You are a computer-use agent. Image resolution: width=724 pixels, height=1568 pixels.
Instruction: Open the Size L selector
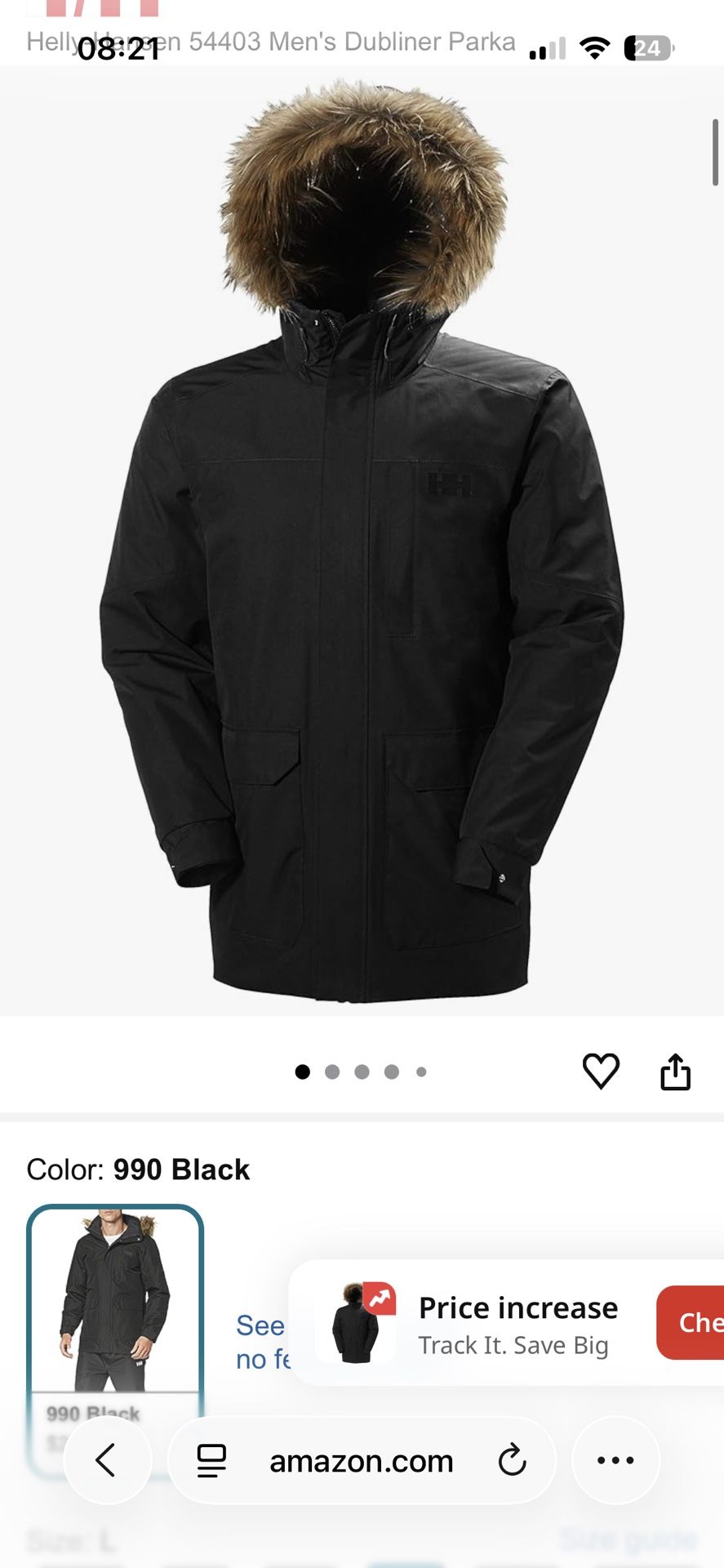click(69, 1539)
